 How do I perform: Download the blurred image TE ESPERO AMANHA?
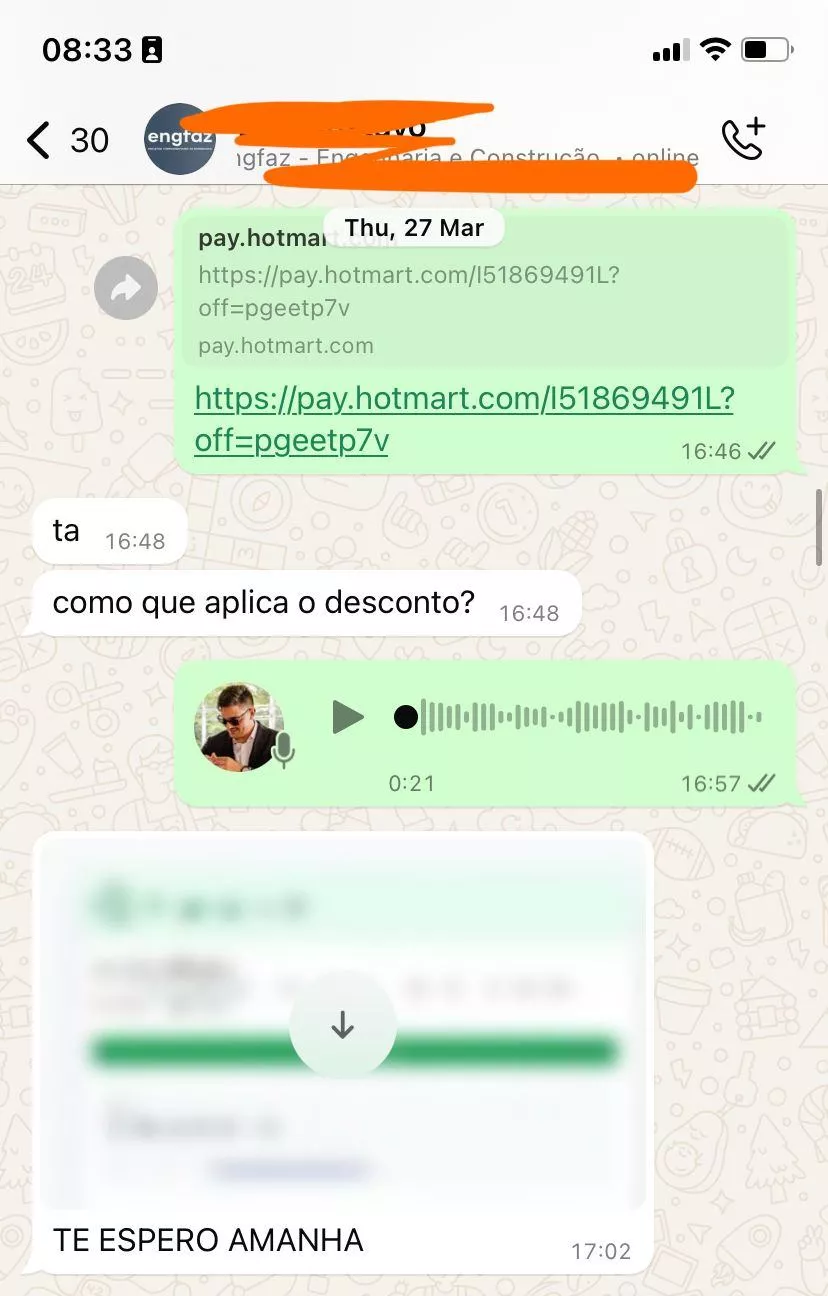(342, 1025)
